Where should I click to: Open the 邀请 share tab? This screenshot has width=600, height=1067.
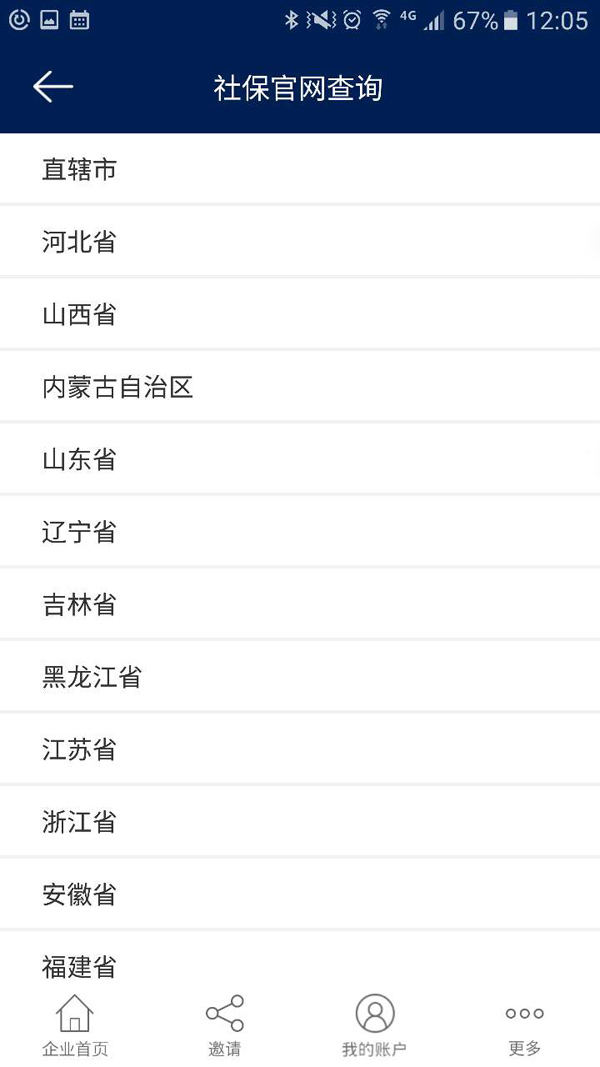[x=225, y=1025]
